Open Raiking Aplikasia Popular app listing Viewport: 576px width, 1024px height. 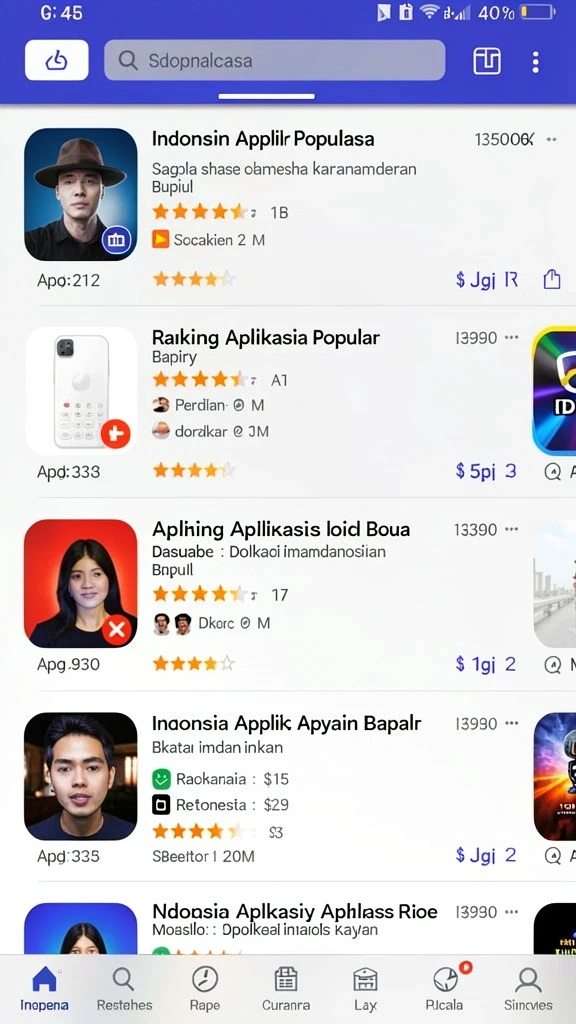[x=266, y=338]
